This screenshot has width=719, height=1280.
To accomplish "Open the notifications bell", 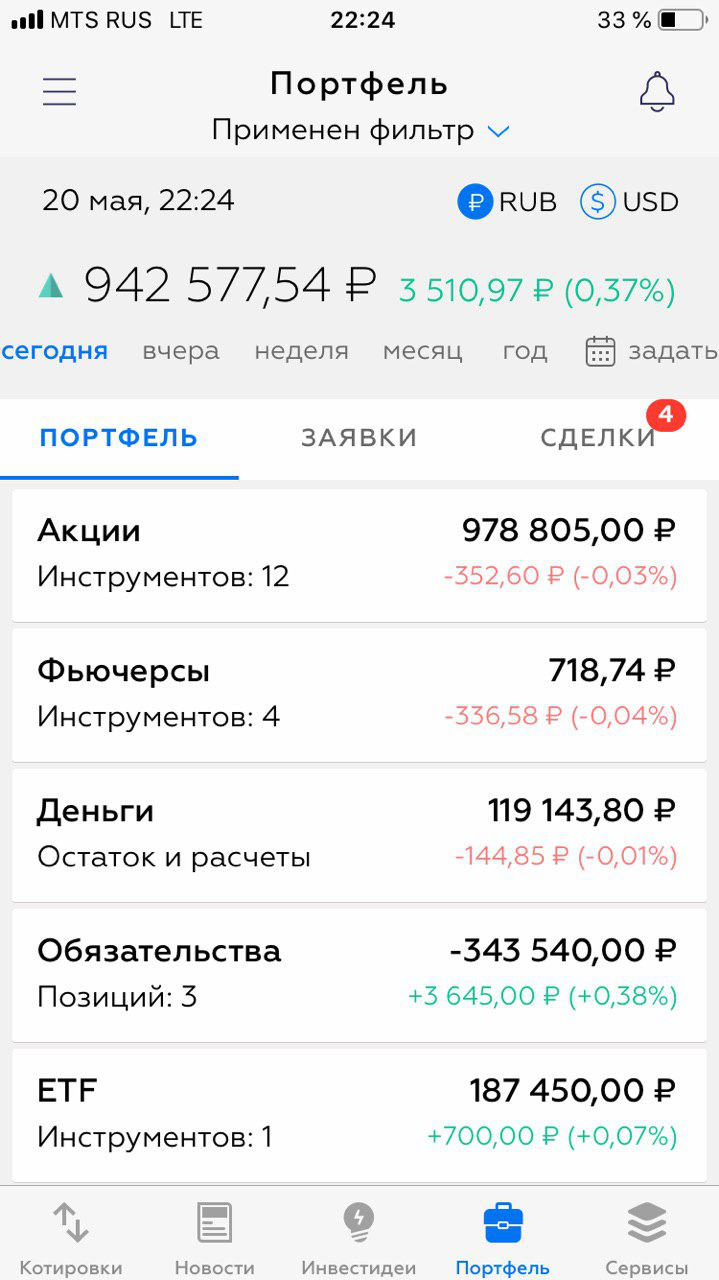I will (657, 91).
